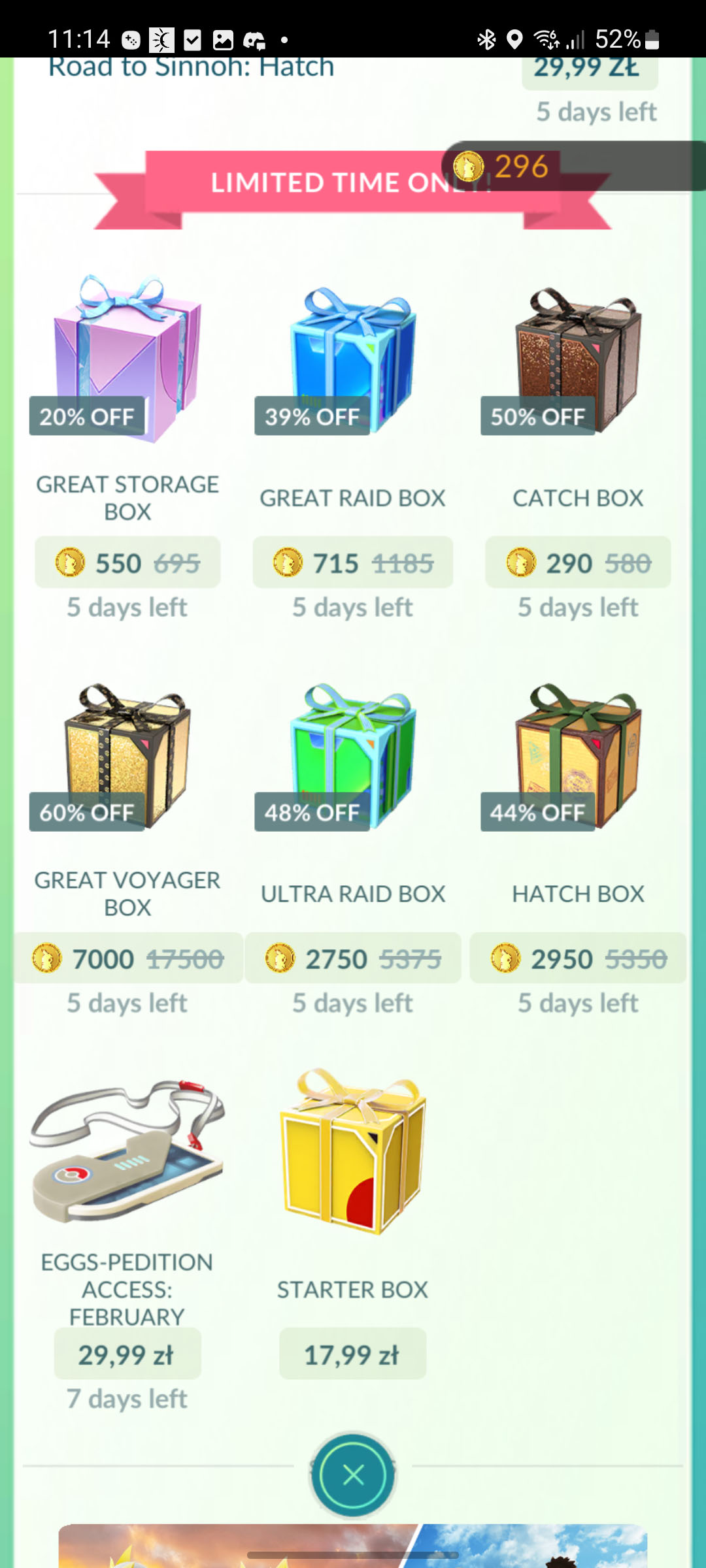This screenshot has width=706, height=1568.
Task: Open the Starter Box offer
Action: (x=353, y=1151)
